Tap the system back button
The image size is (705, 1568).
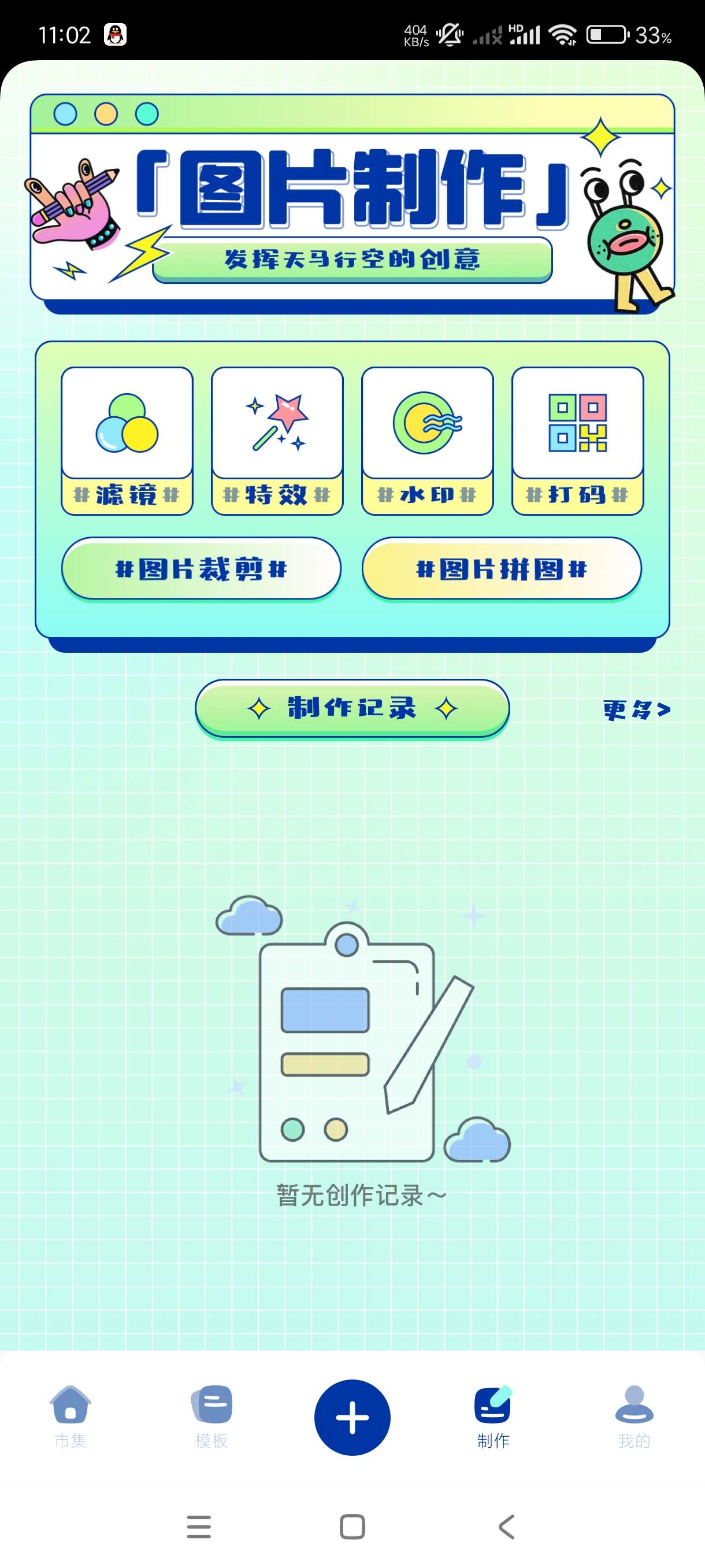[x=506, y=1526]
